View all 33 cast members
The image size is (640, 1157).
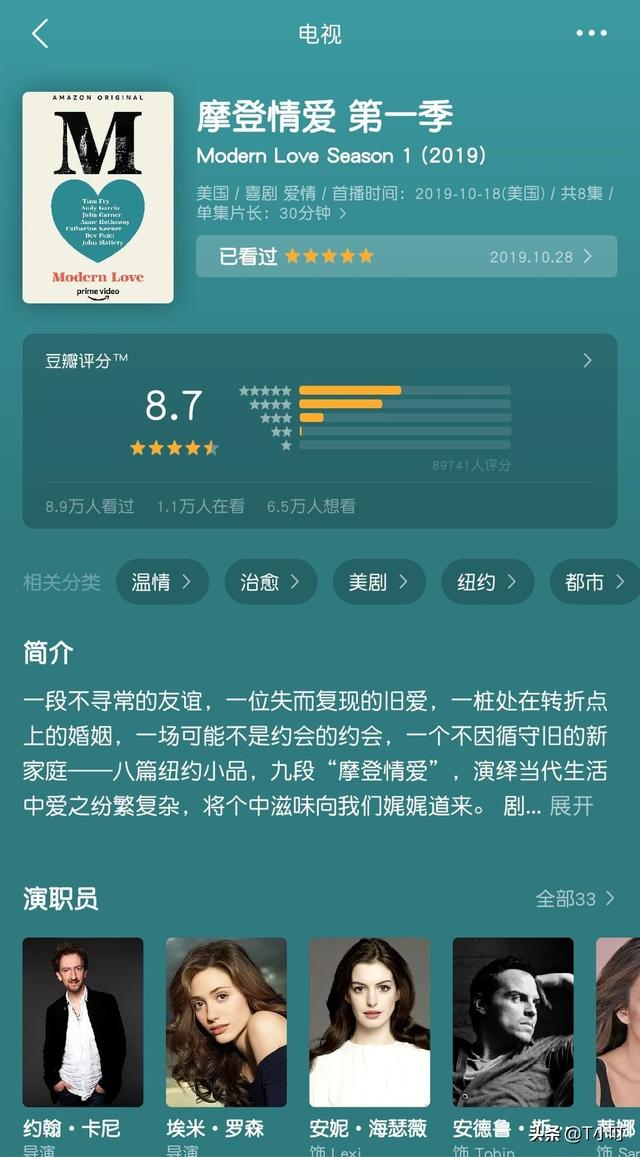[575, 899]
